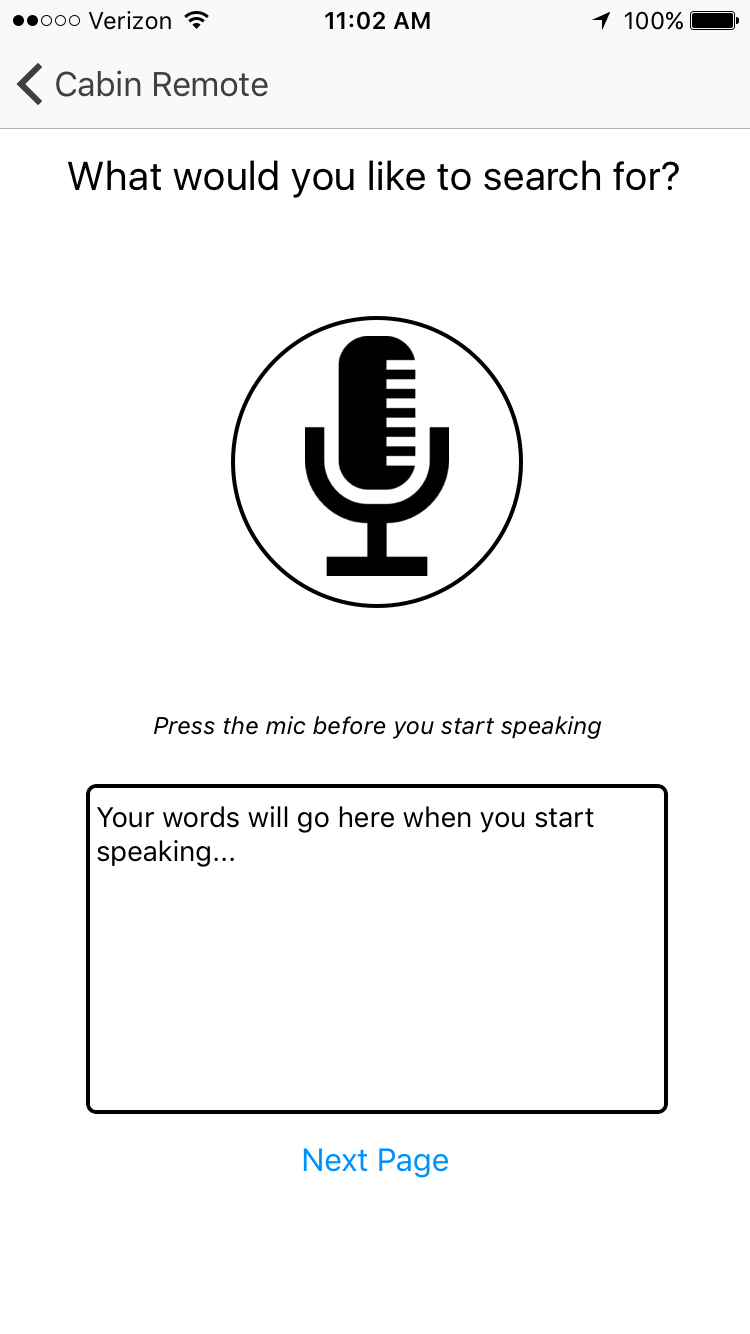Viewport: 750px width, 1334px height.
Task: Tap the microphone to start speaking
Action: (x=377, y=461)
